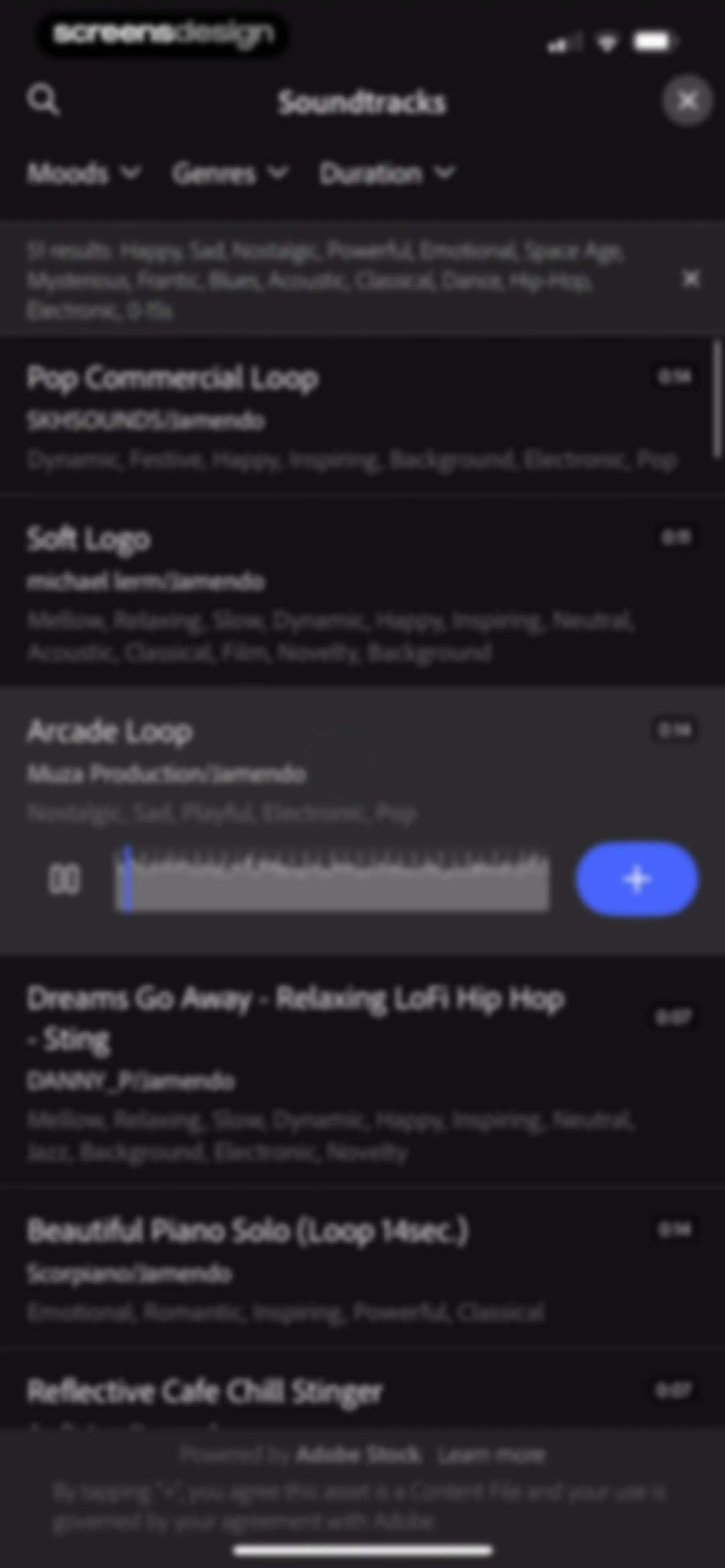Close the Soundtracks panel
The height and width of the screenshot is (1568, 725).
click(x=687, y=100)
